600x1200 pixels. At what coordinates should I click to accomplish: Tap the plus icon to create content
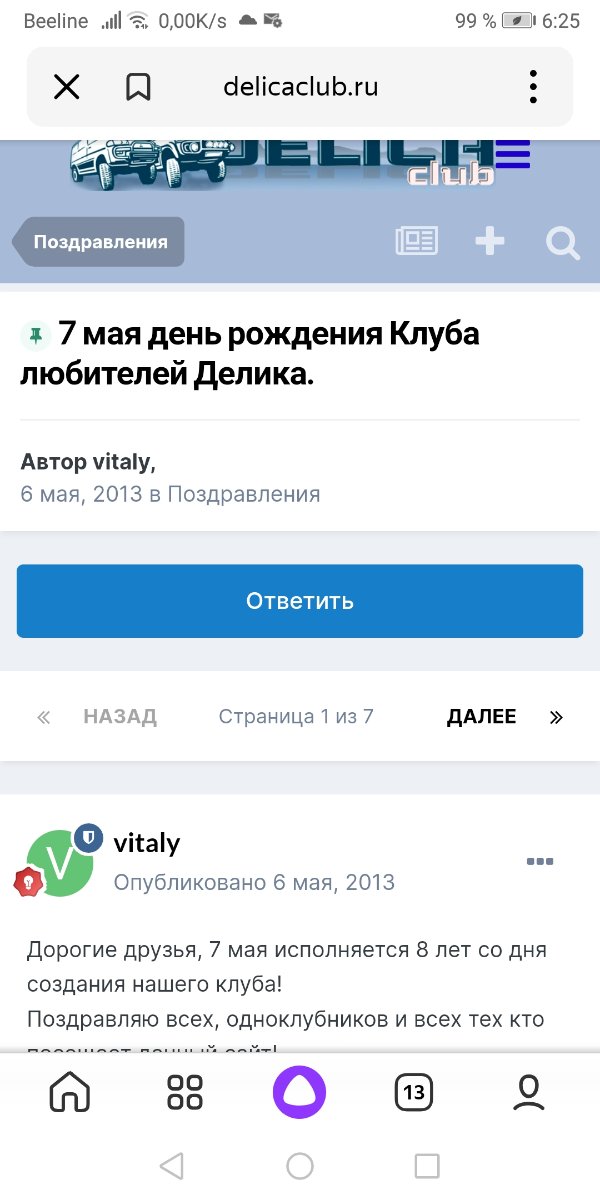pyautogui.click(x=489, y=241)
